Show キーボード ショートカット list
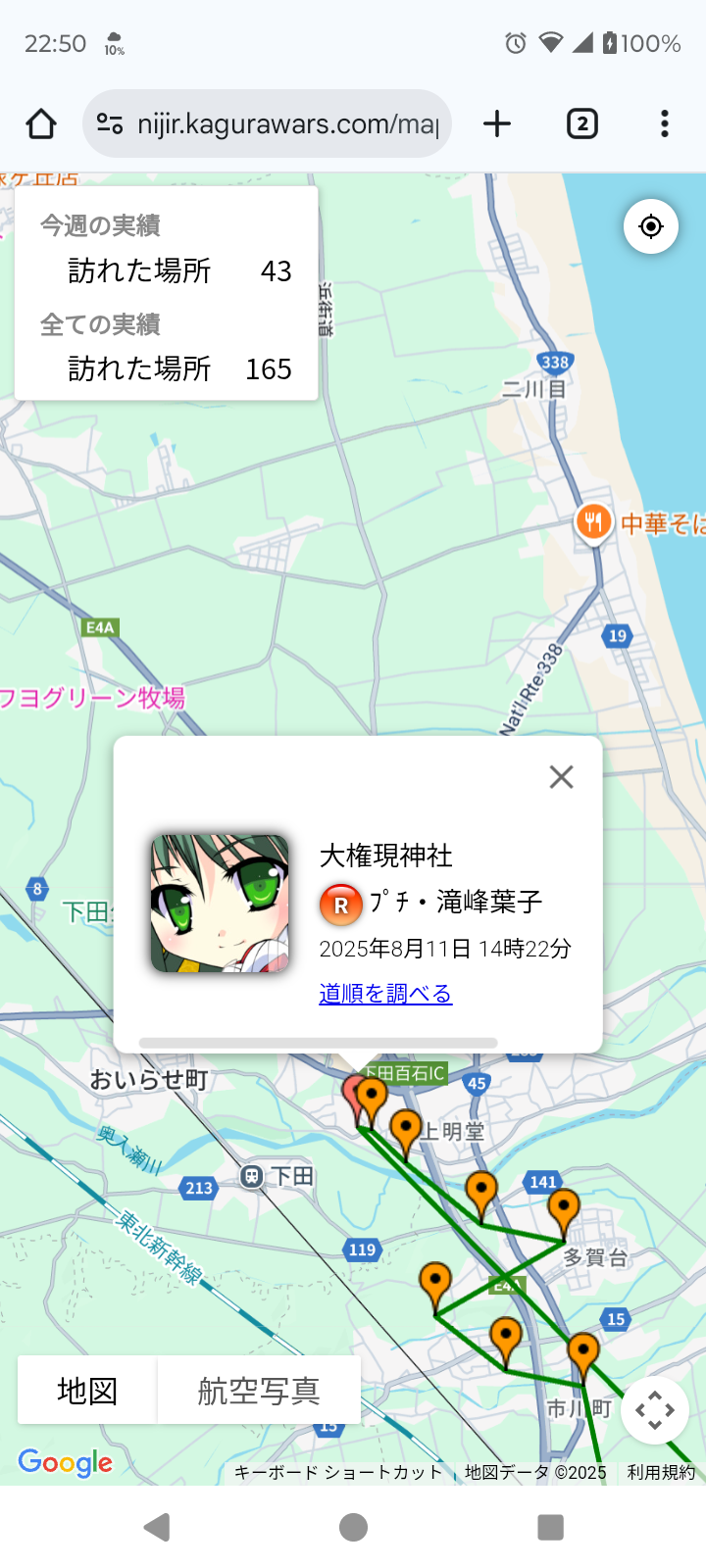Image resolution: width=706 pixels, height=1568 pixels. pos(338,1472)
